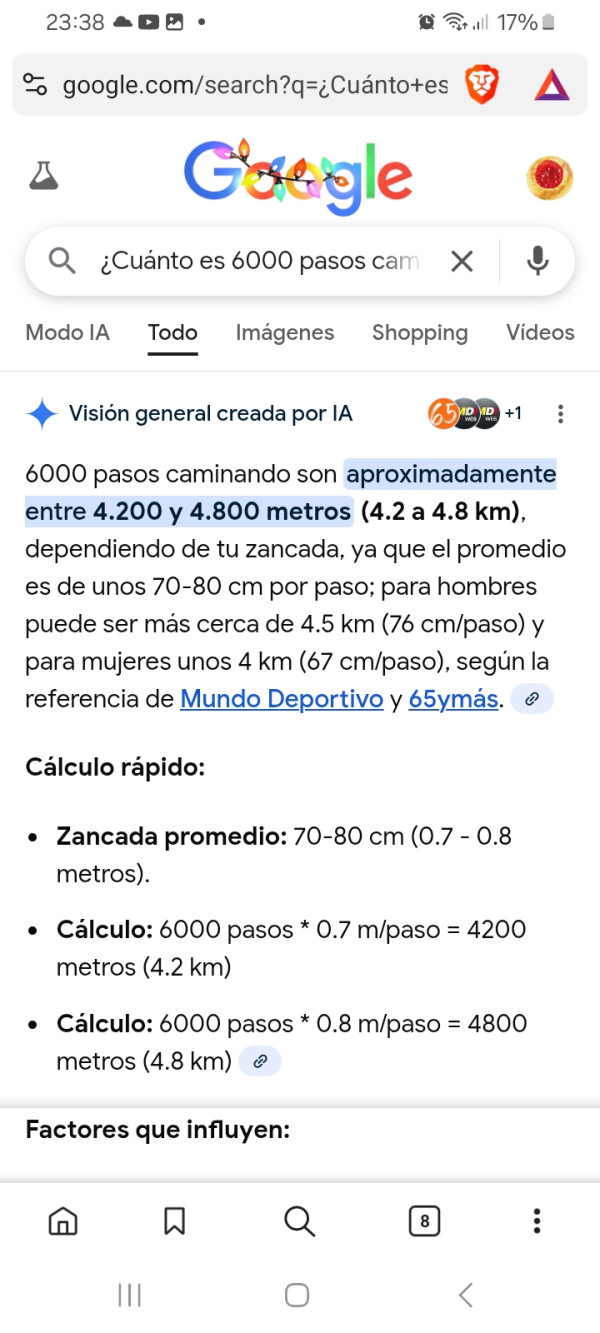Tap the address bar URL
The height and width of the screenshot is (1333, 600).
click(255, 86)
